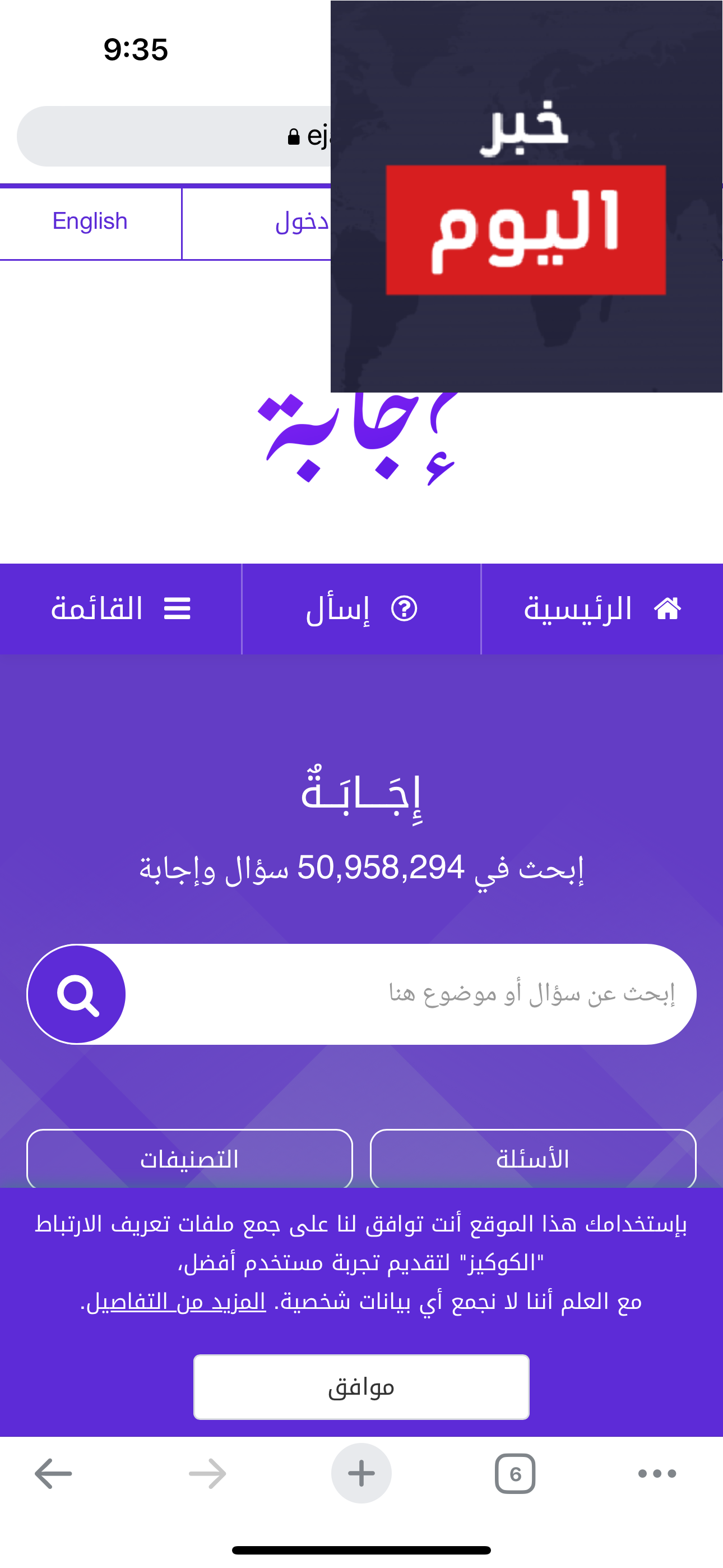Screen dimensions: 723x1568
Task: Open the إسأل ask question tab
Action: pos(361,608)
